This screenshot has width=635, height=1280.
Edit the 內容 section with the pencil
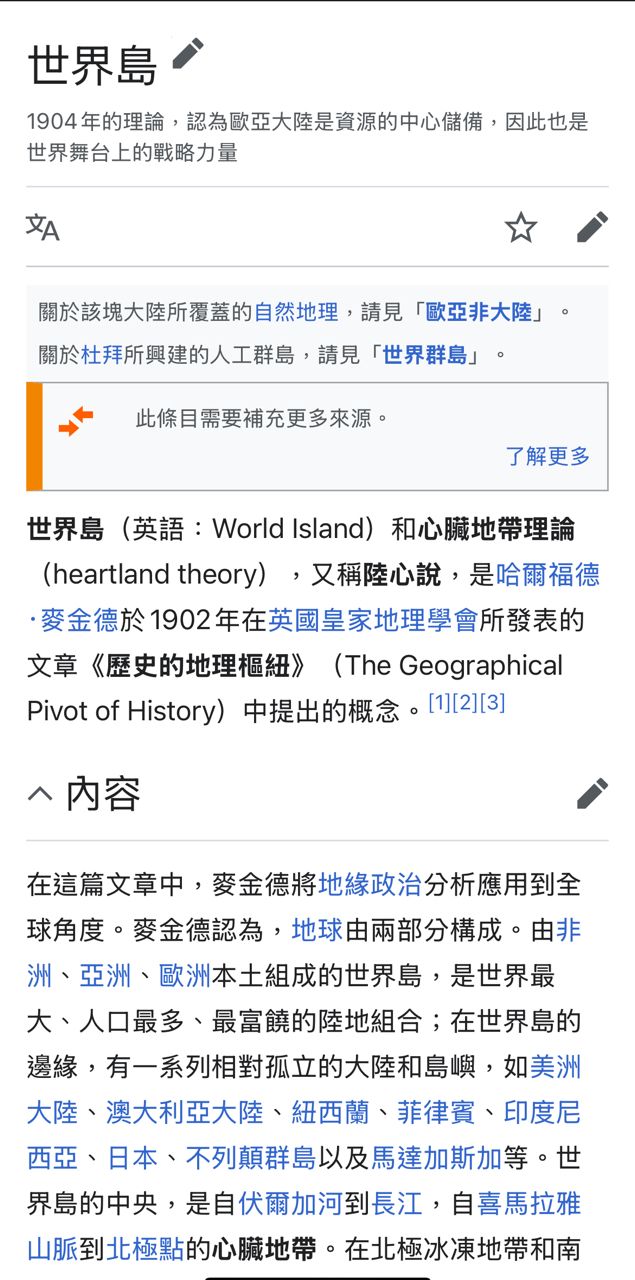pos(592,794)
